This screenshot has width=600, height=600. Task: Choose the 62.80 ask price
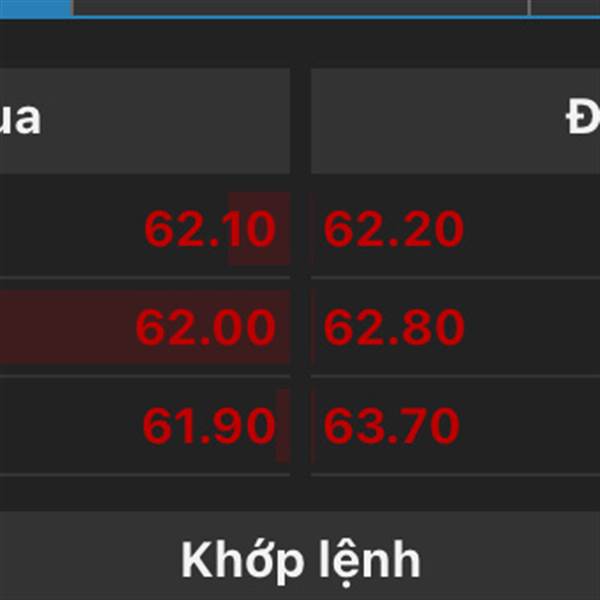point(394,328)
